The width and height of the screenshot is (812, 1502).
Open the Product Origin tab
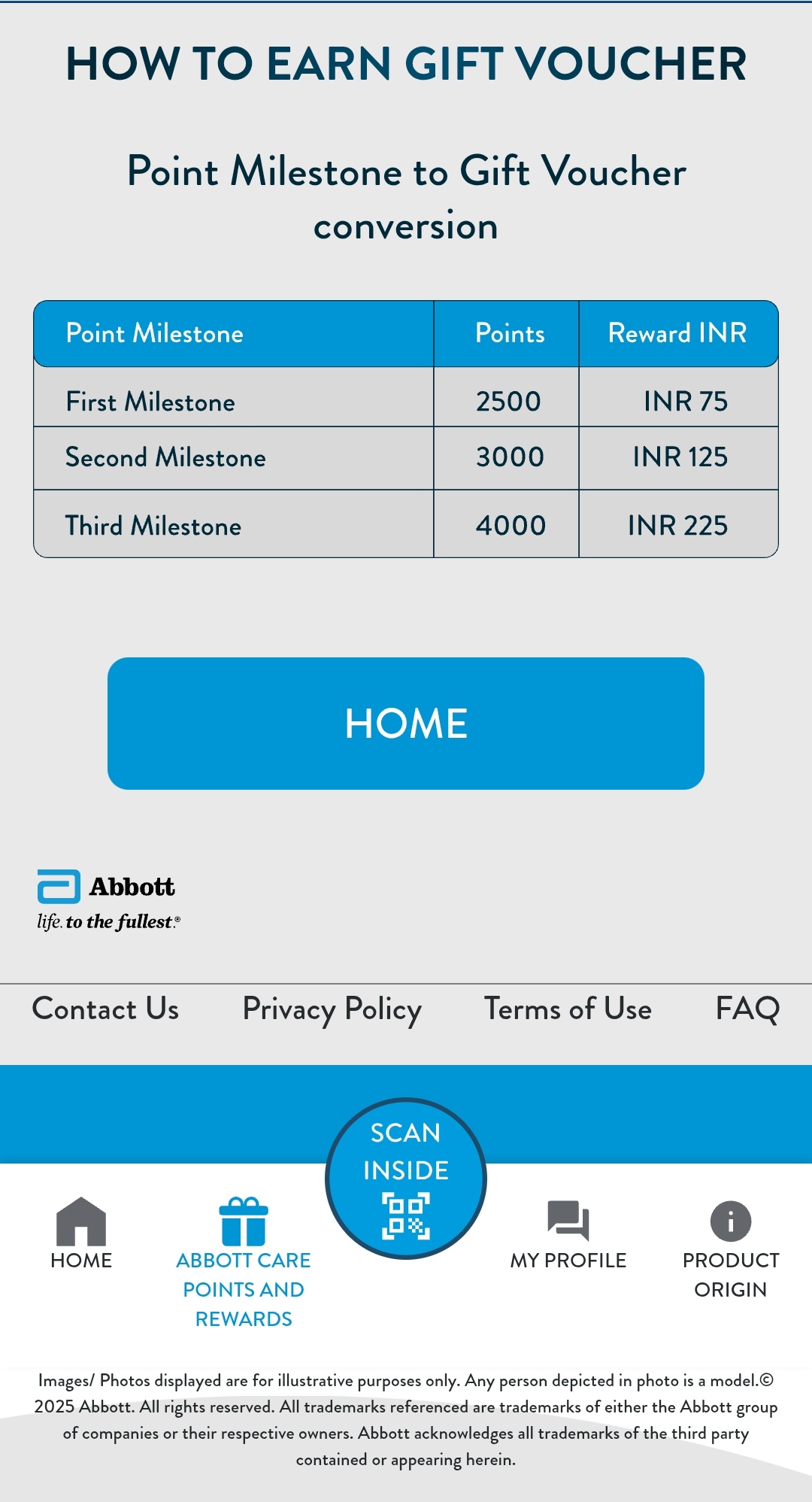[730, 1249]
